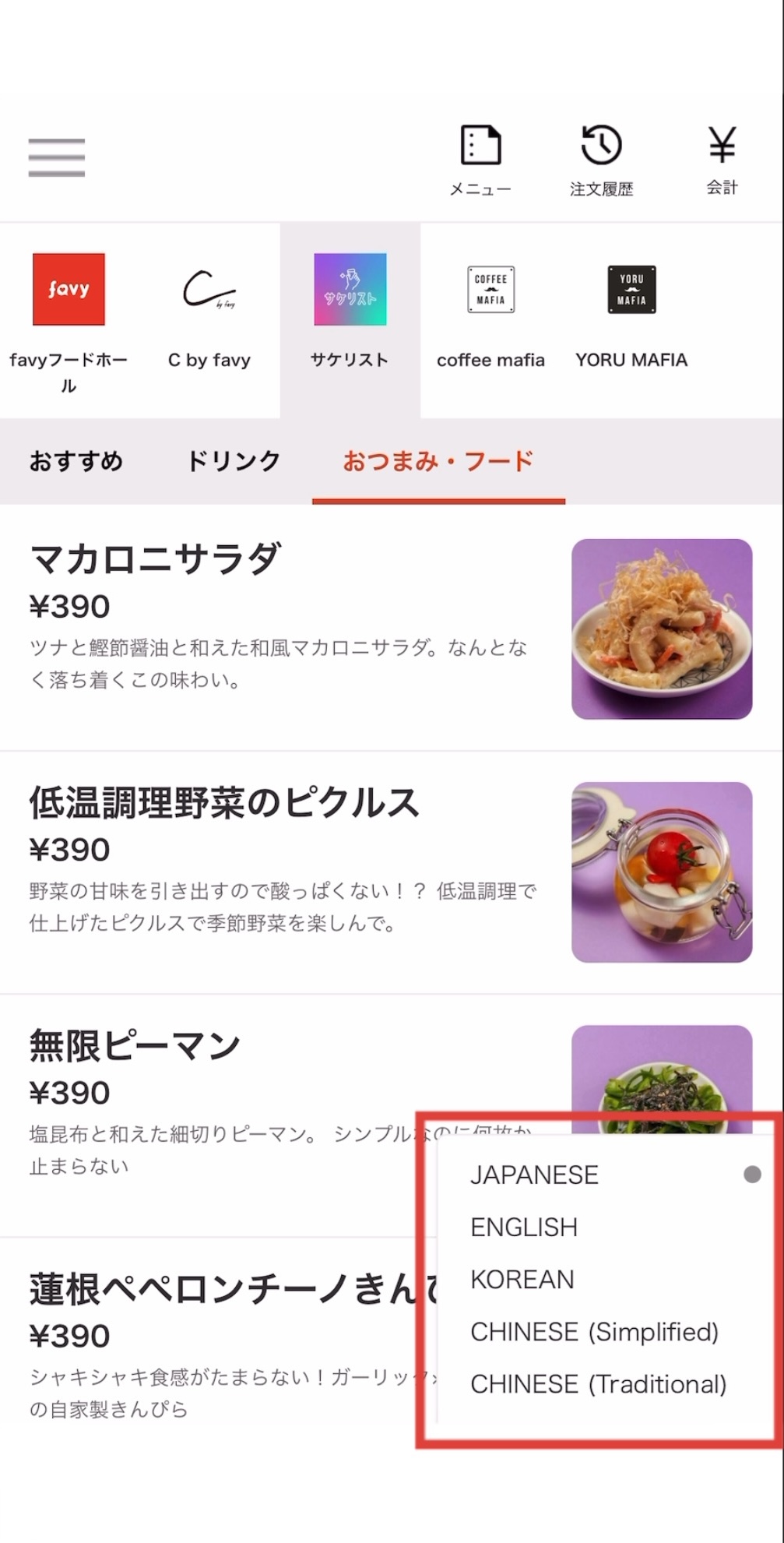Switch to the おすすめ category tab

click(76, 461)
